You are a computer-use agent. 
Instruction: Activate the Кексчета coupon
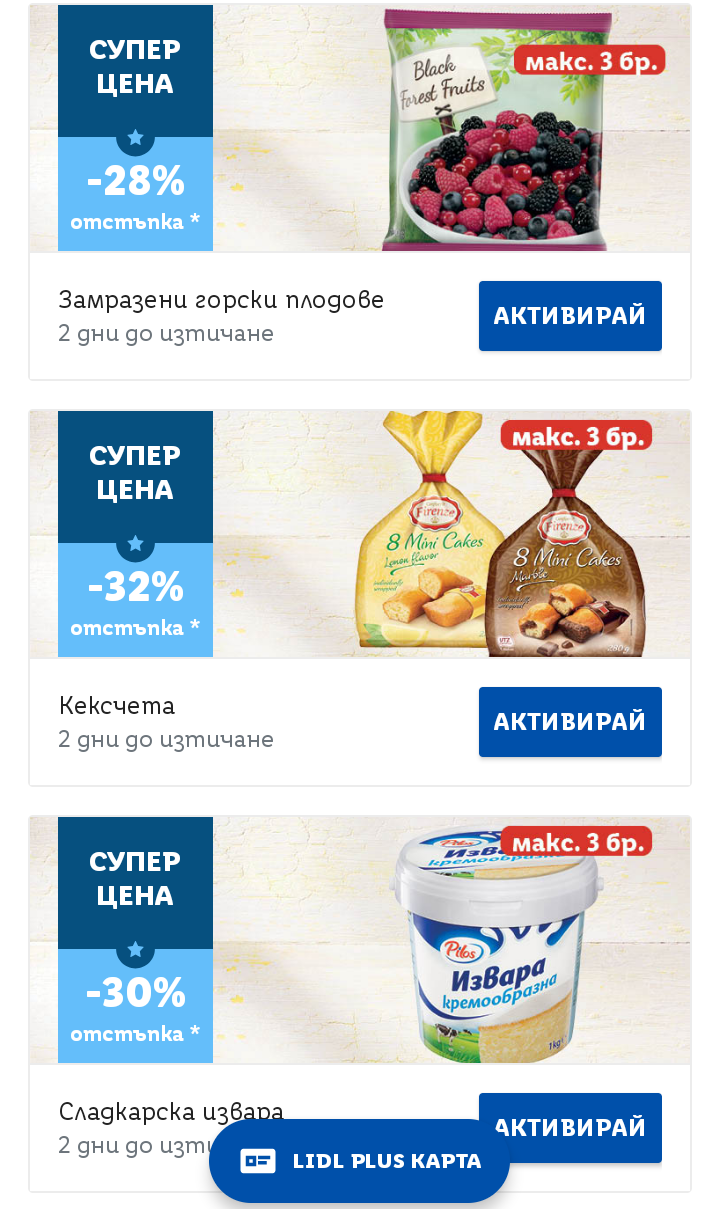[x=570, y=722]
